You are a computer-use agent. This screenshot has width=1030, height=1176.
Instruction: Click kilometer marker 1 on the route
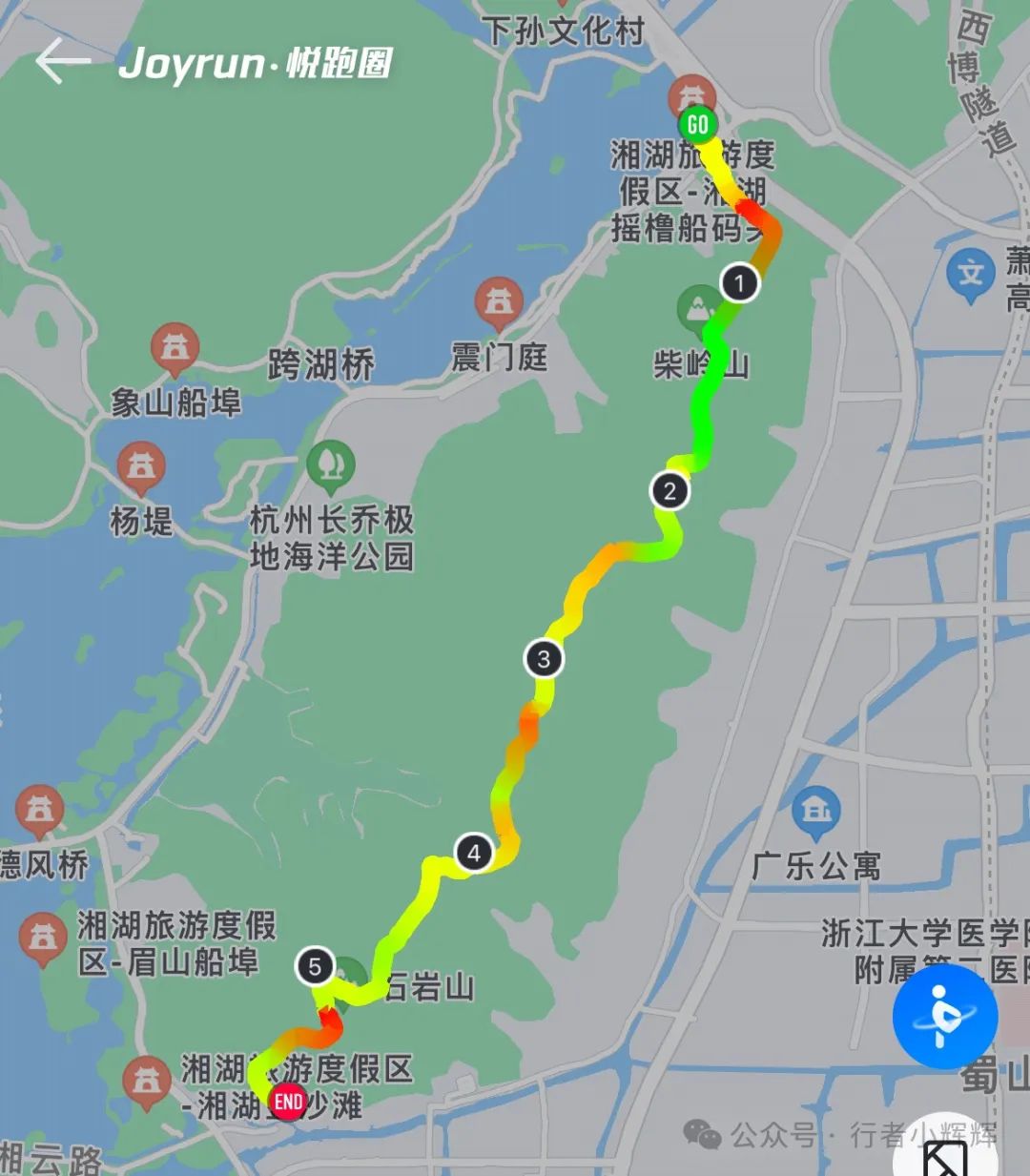point(739,281)
